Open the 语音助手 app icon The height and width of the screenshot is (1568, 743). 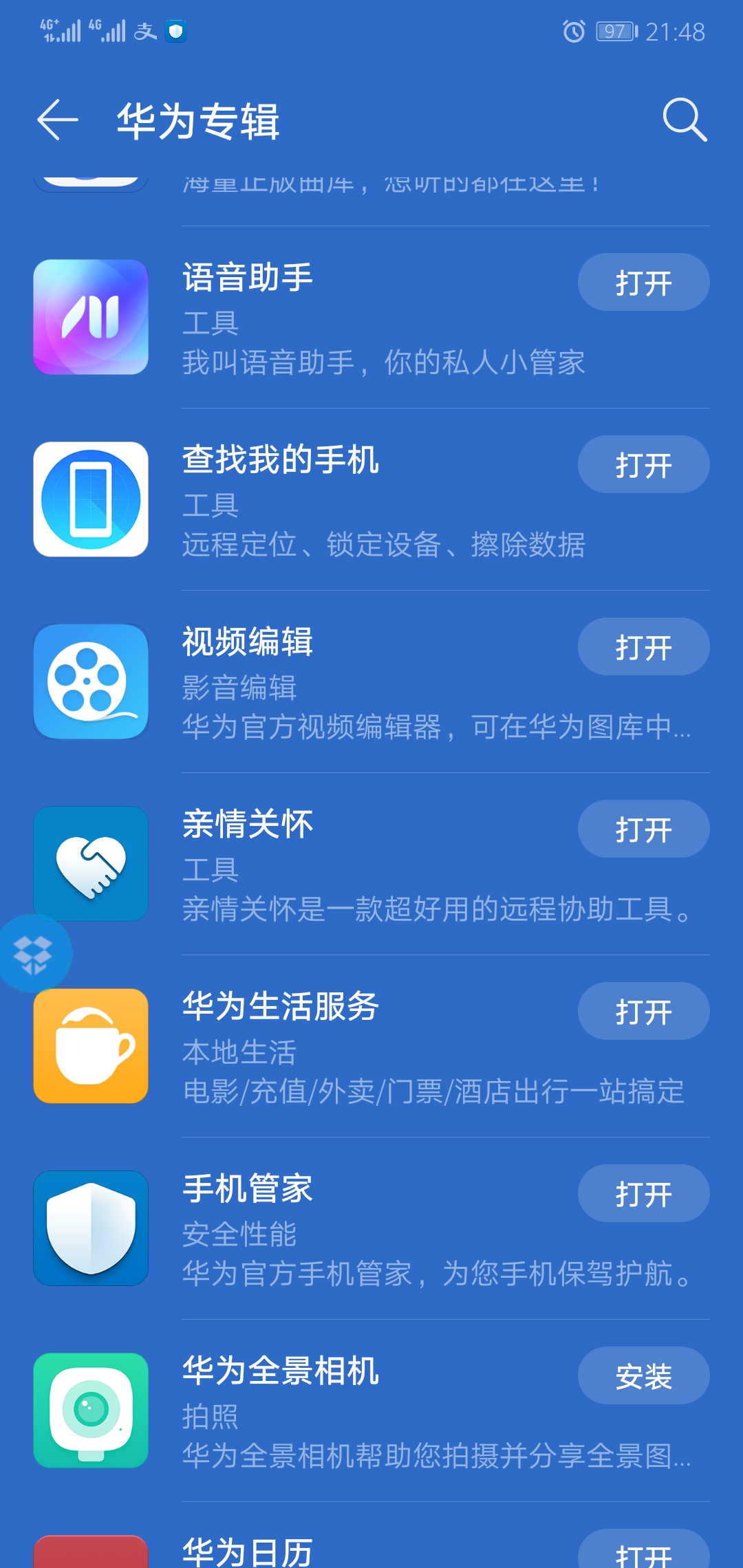click(x=90, y=318)
